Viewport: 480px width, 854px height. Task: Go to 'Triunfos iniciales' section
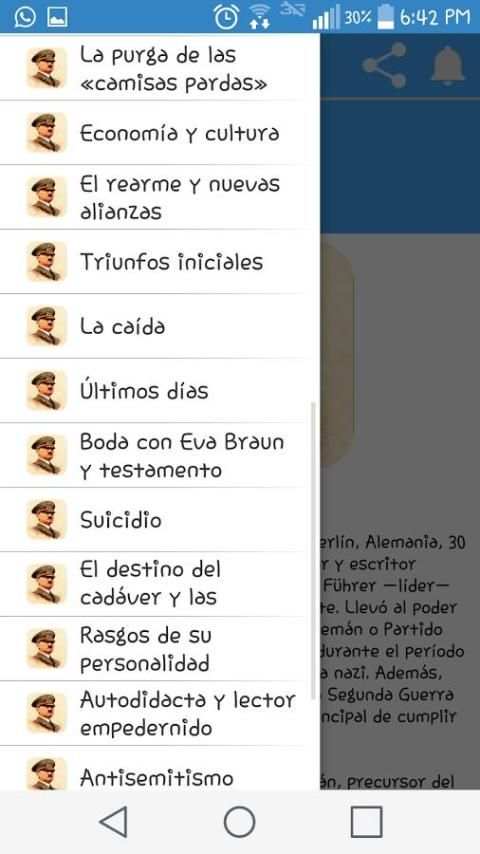160,262
